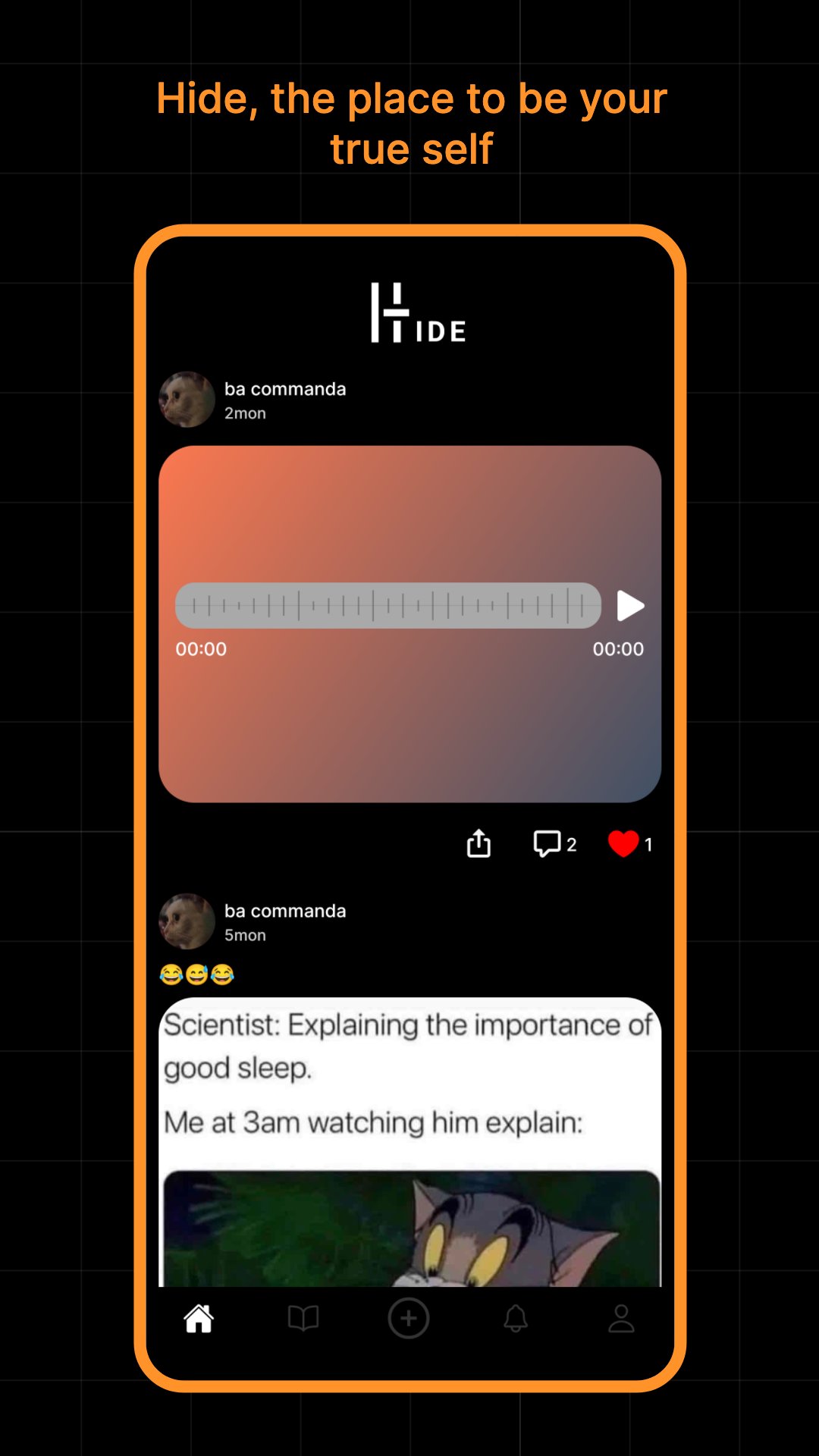Image resolution: width=819 pixels, height=1456 pixels.
Task: Share the audio post using the share icon
Action: point(478,843)
